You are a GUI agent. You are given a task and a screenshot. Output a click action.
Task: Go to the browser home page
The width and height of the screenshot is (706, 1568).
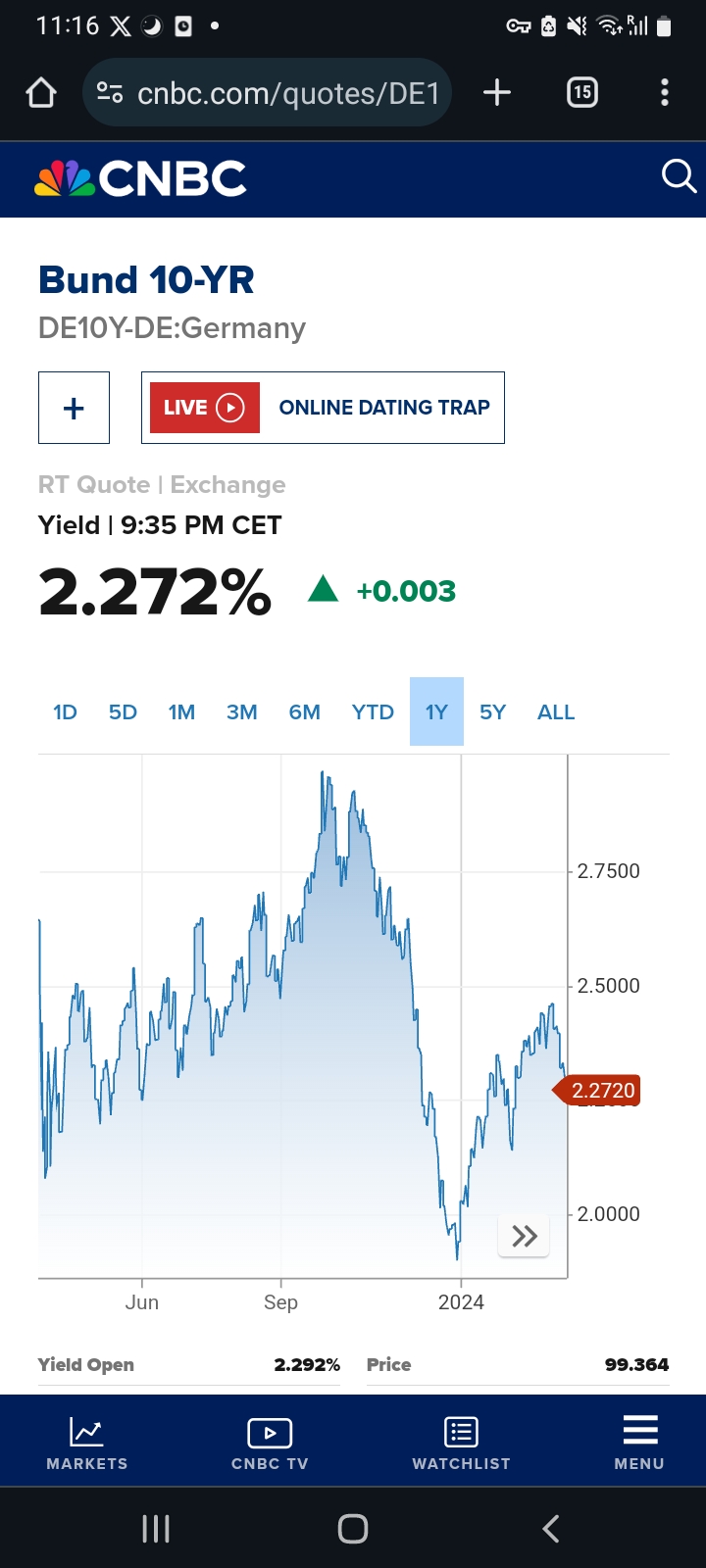[x=41, y=93]
